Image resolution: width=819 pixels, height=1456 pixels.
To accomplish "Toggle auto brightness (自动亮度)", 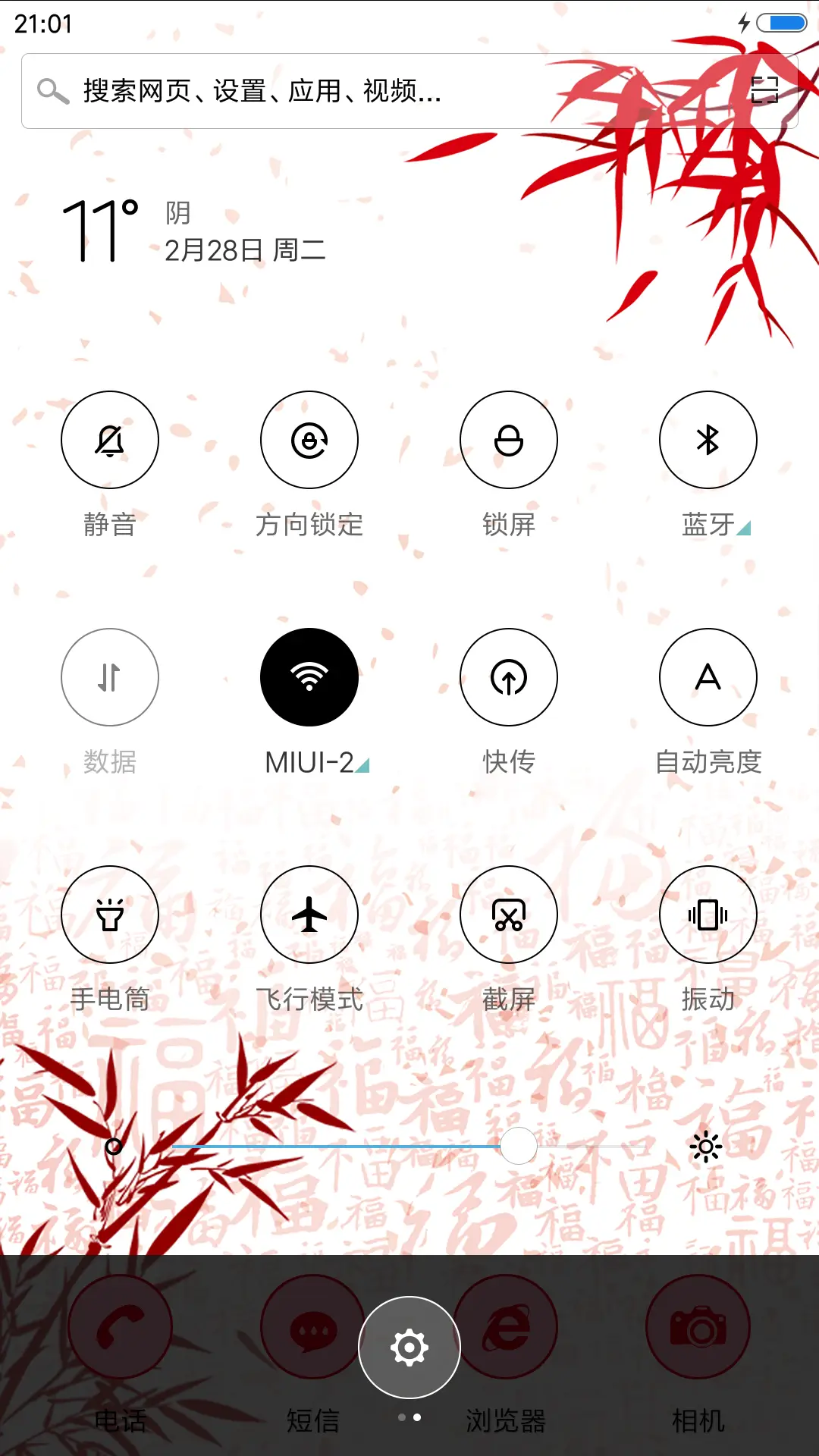I will (x=708, y=677).
